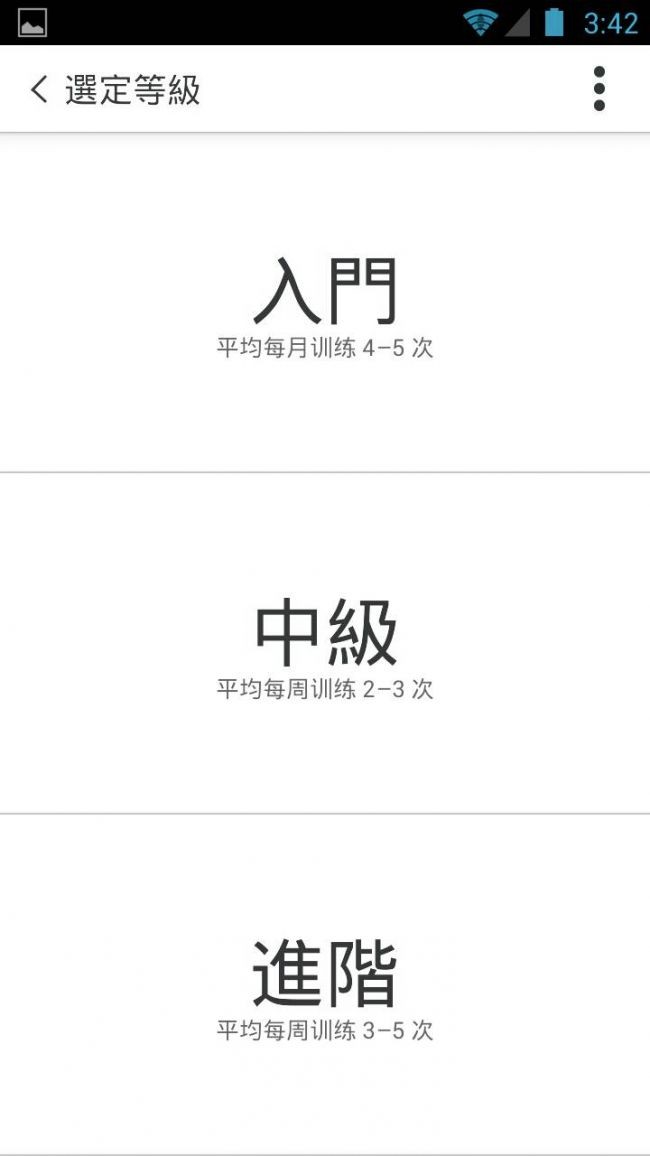Viewport: 650px width, 1156px height.
Task: Go back from 選定等級 screen
Action: click(39, 90)
